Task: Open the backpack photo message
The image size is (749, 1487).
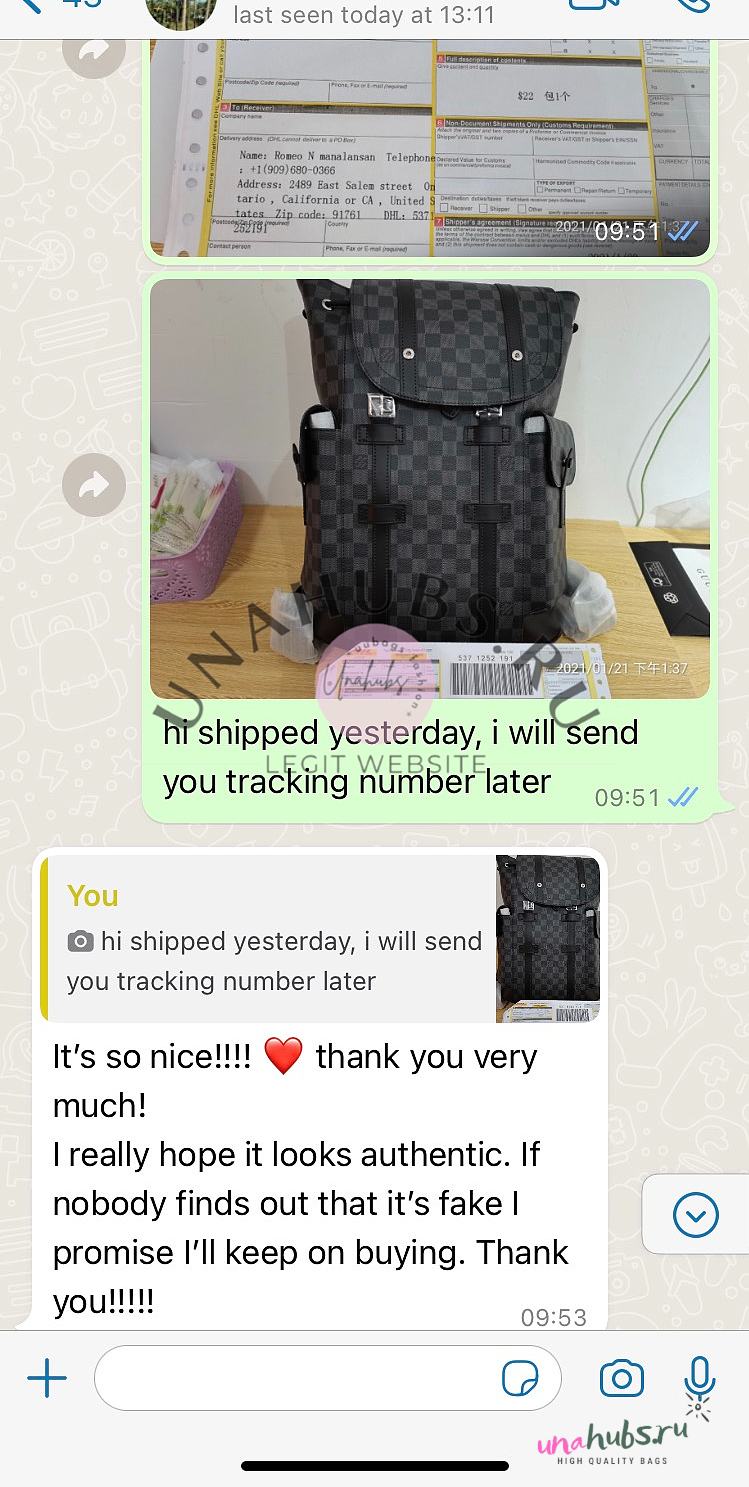Action: click(x=430, y=488)
